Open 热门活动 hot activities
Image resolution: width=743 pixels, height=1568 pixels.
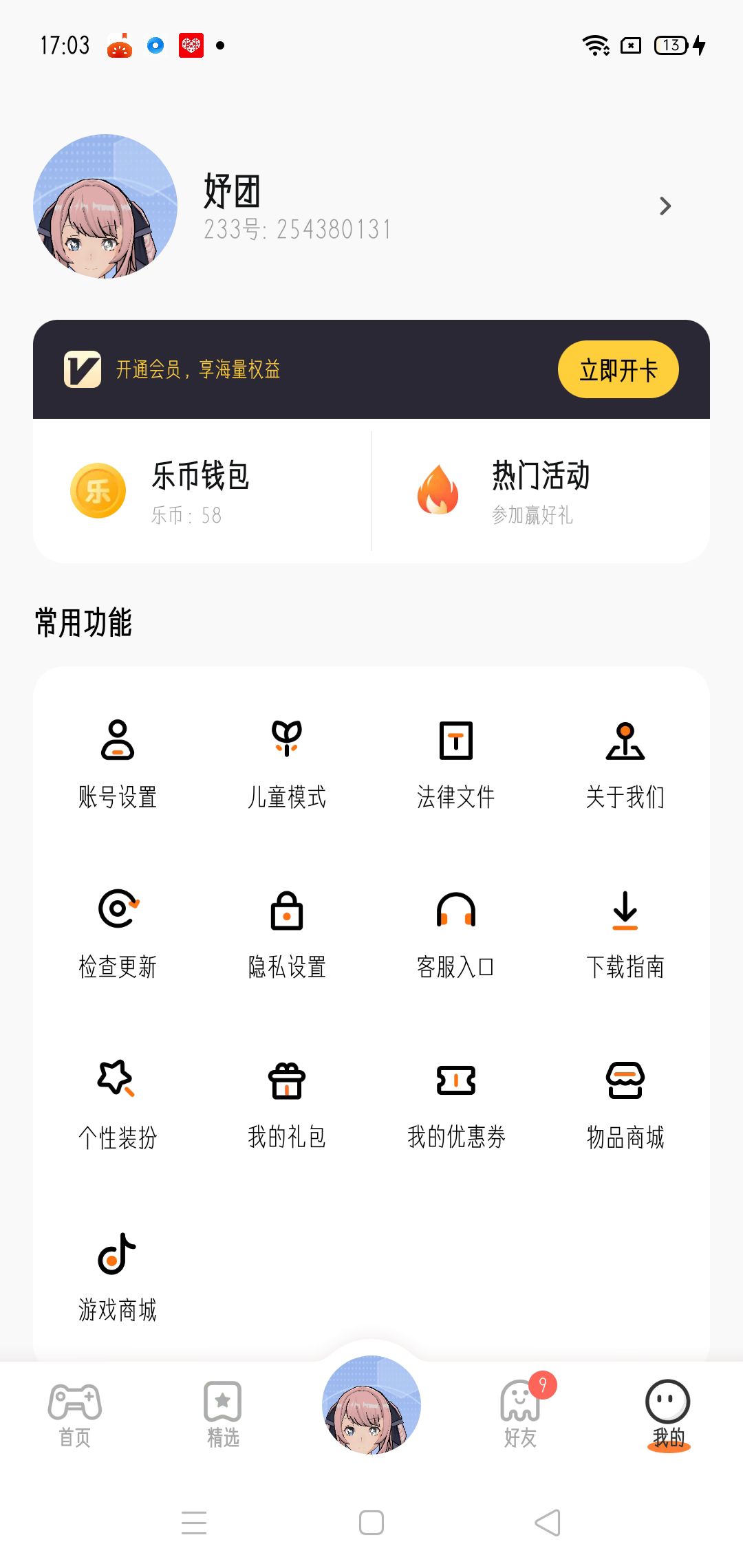click(x=540, y=491)
